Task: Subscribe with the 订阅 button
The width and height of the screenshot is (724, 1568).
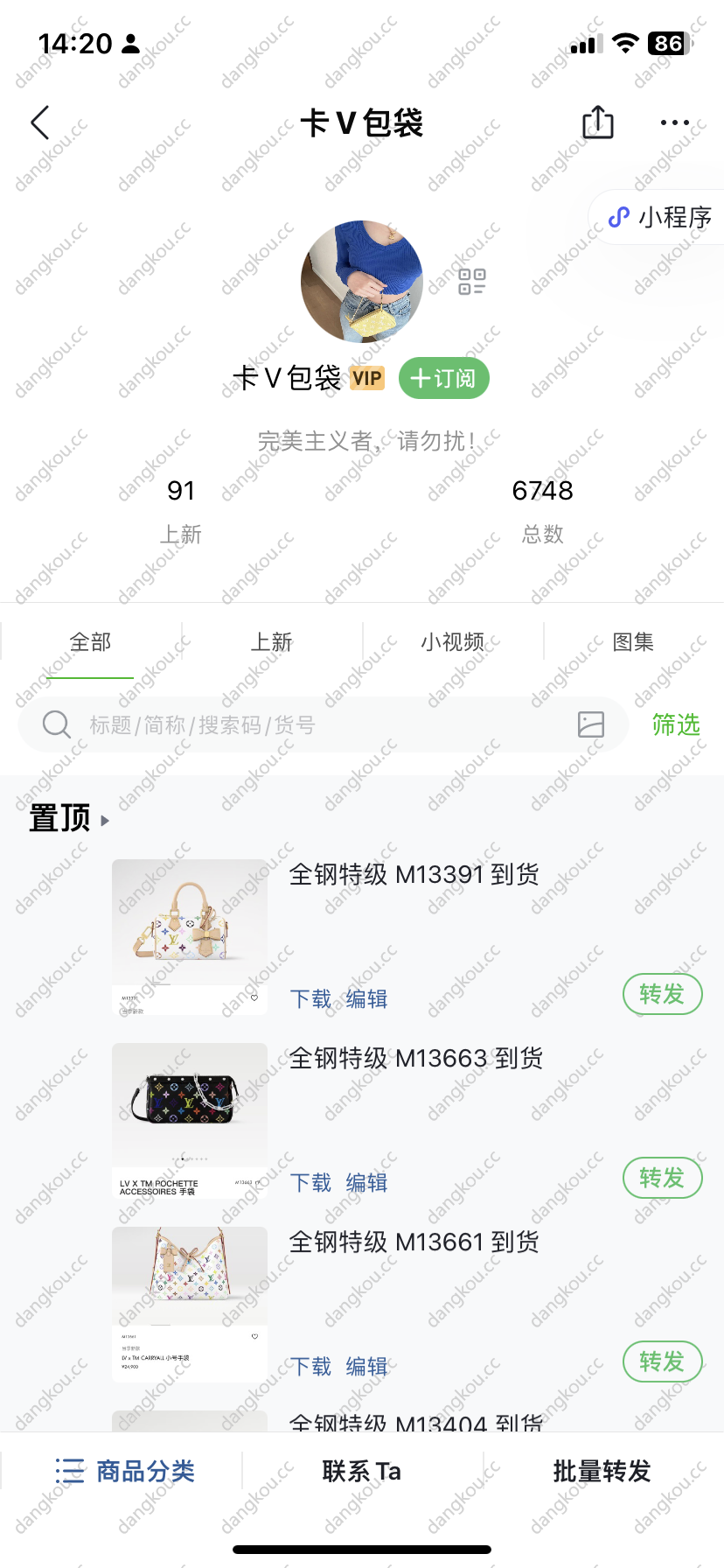Action: (x=443, y=378)
